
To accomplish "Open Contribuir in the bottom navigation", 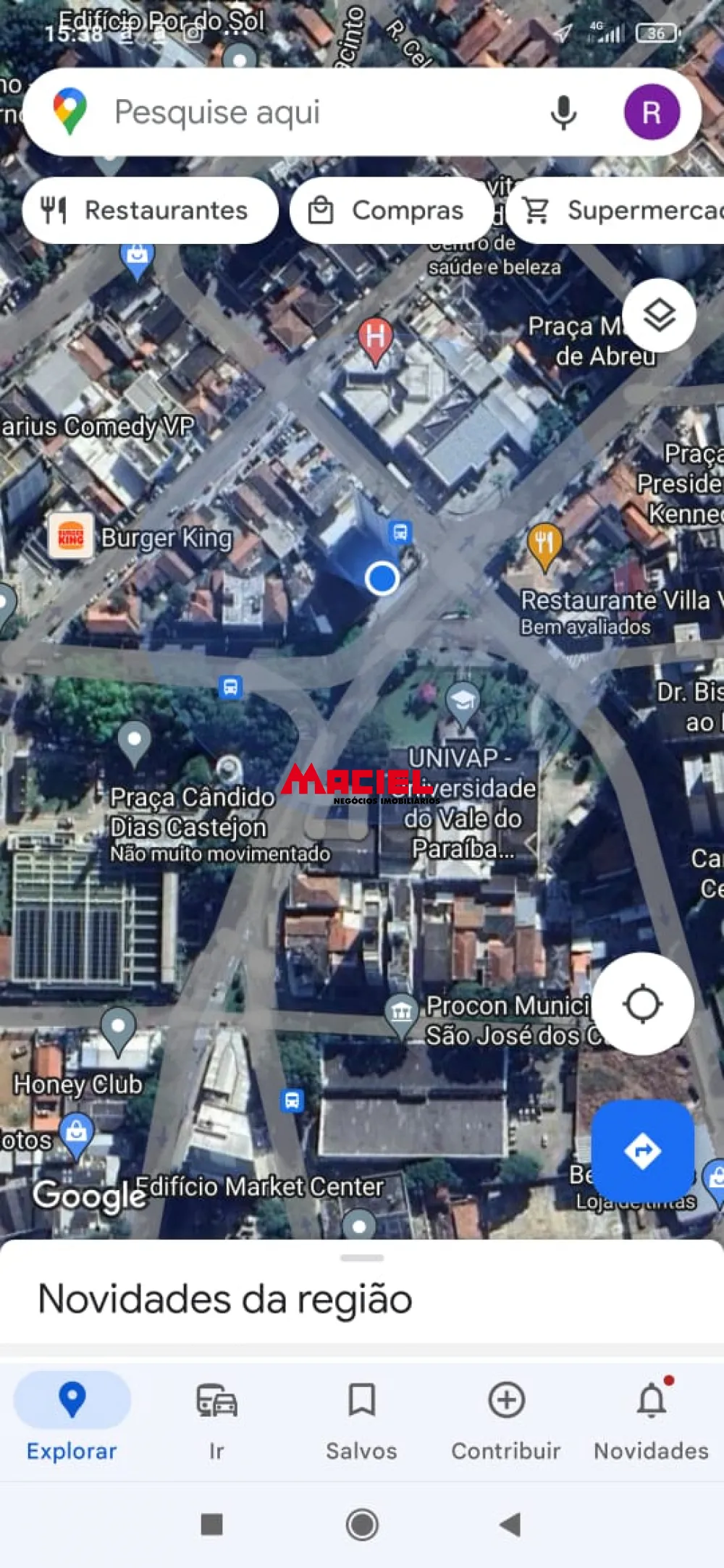I will click(505, 1415).
